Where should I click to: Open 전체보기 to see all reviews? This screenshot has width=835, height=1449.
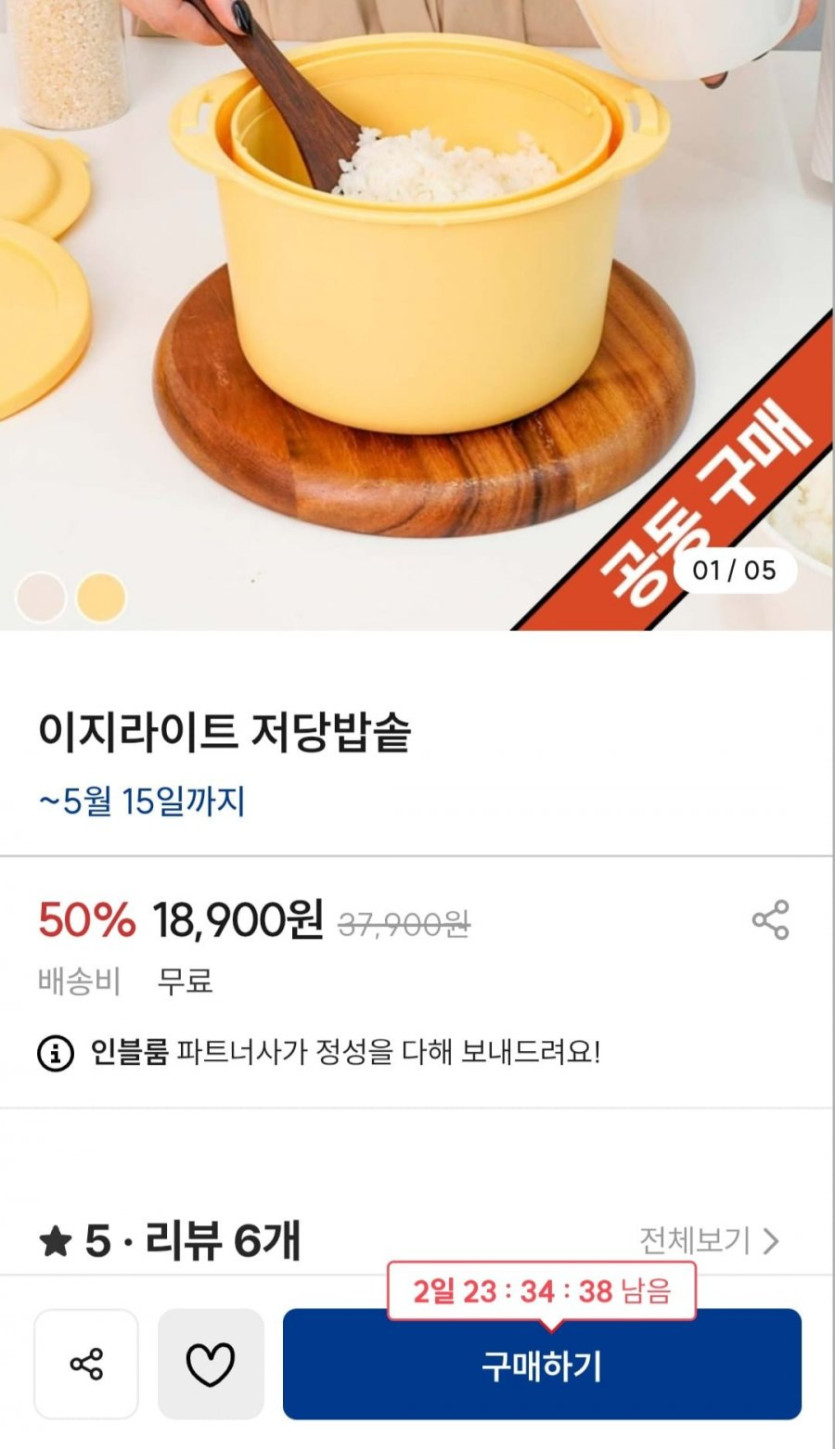708,1241
